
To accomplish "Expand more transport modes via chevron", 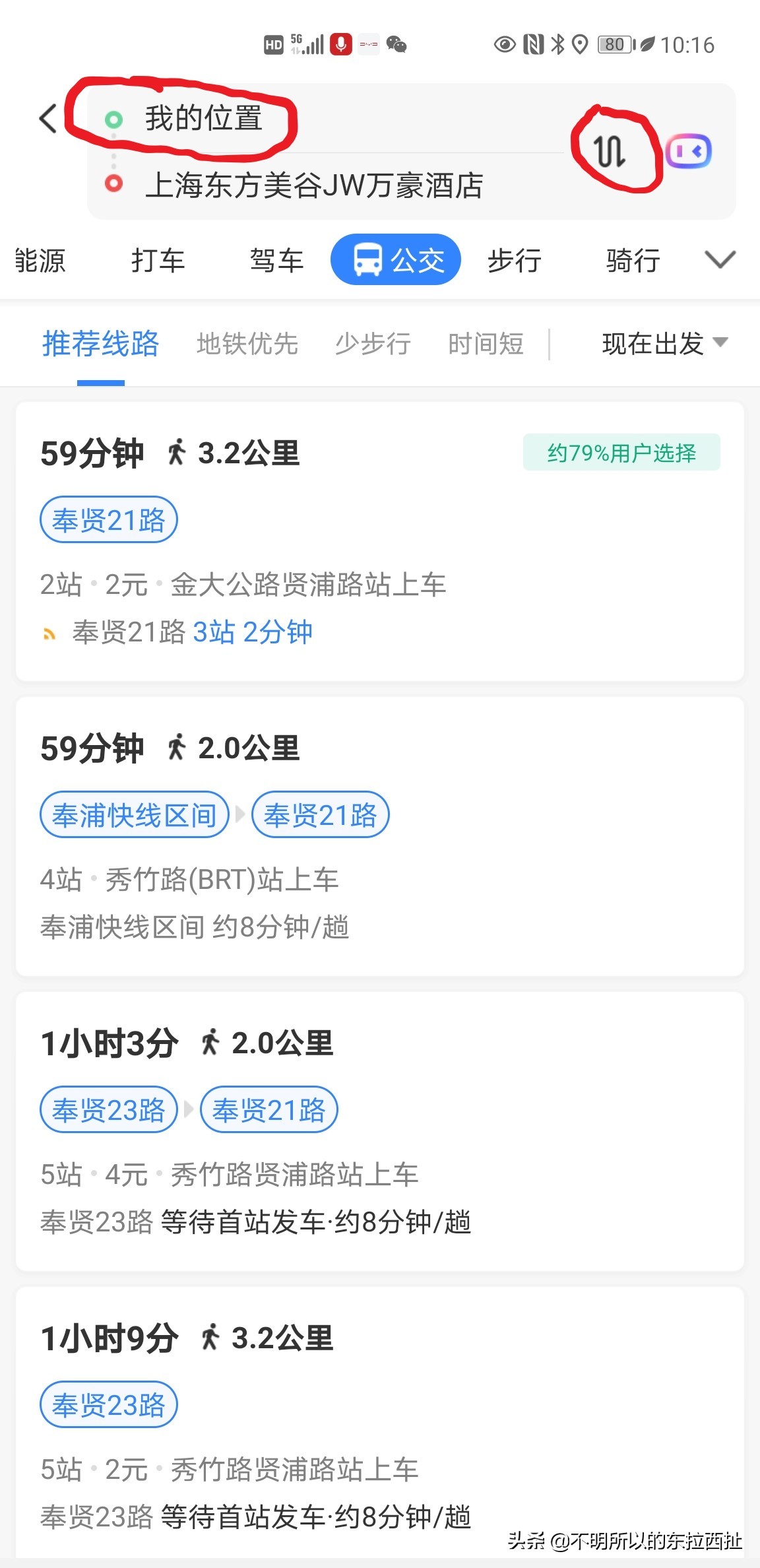I will (x=718, y=259).
